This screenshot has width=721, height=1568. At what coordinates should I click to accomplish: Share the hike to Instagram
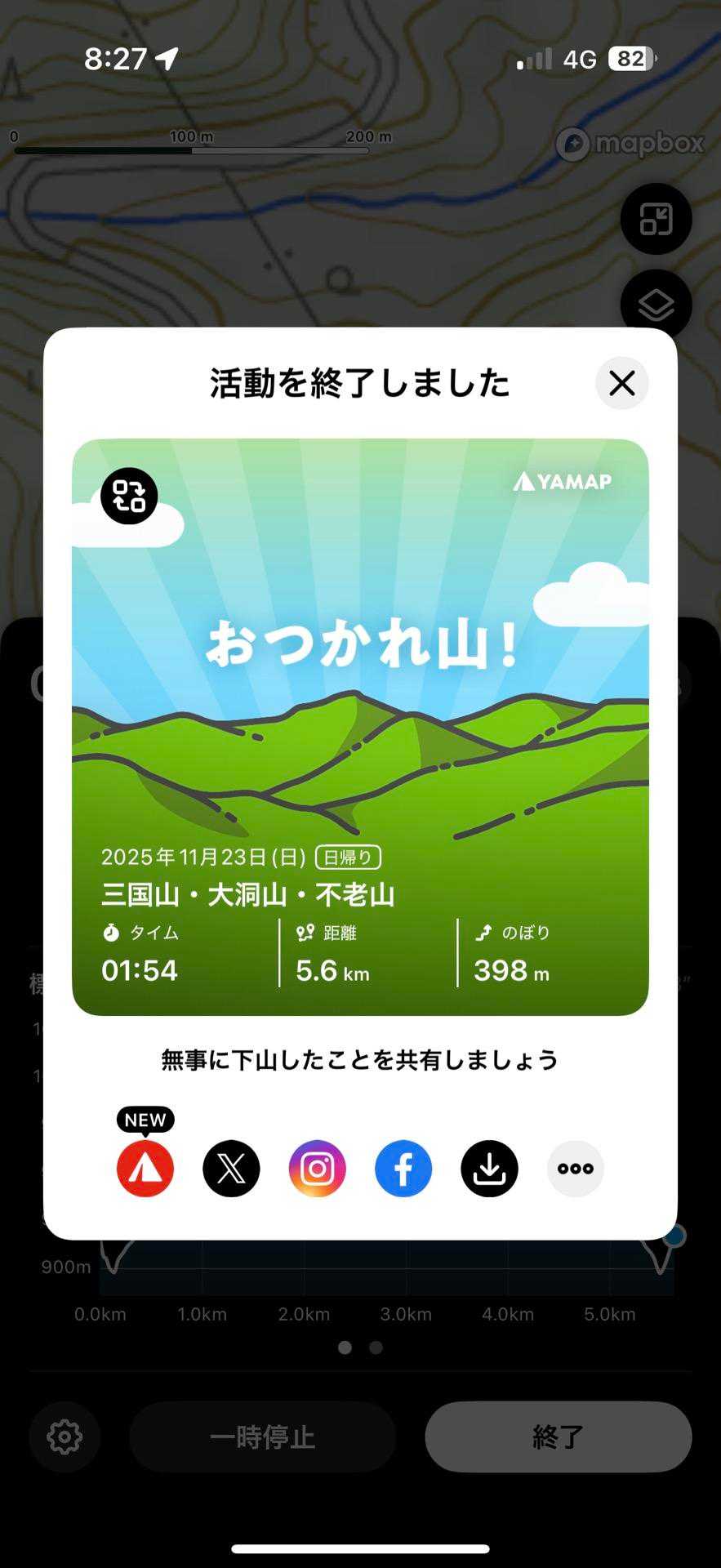click(x=318, y=1169)
